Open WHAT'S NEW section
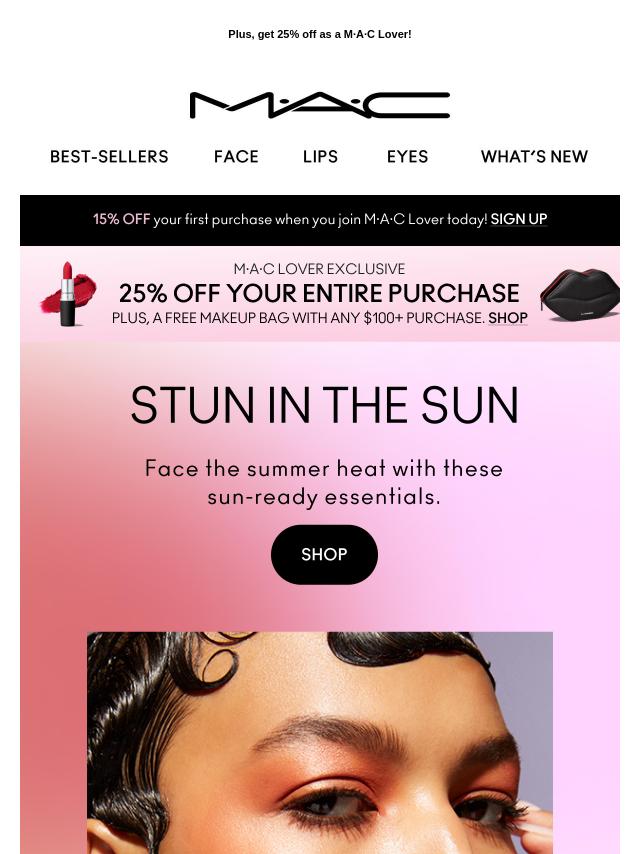 [534, 157]
